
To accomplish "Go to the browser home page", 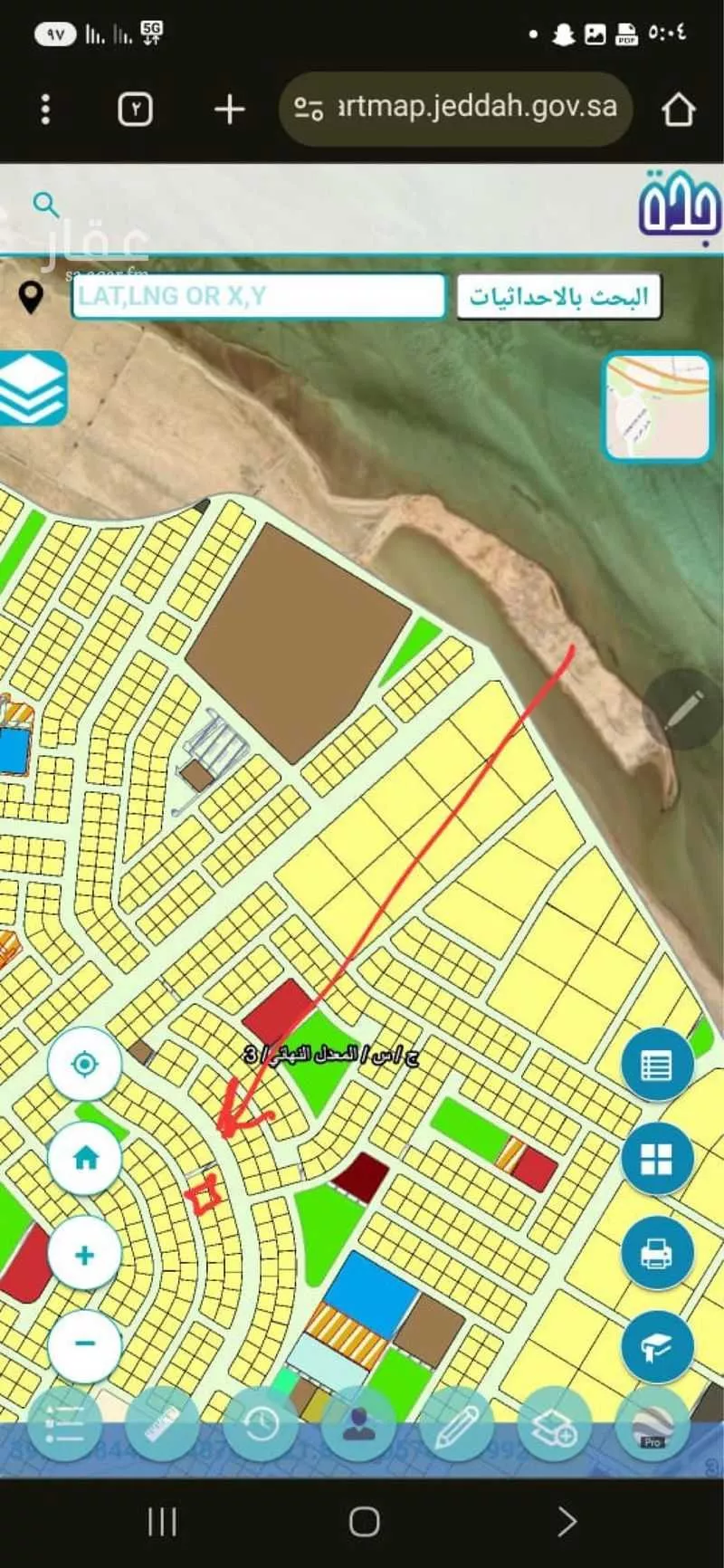I will [x=678, y=110].
